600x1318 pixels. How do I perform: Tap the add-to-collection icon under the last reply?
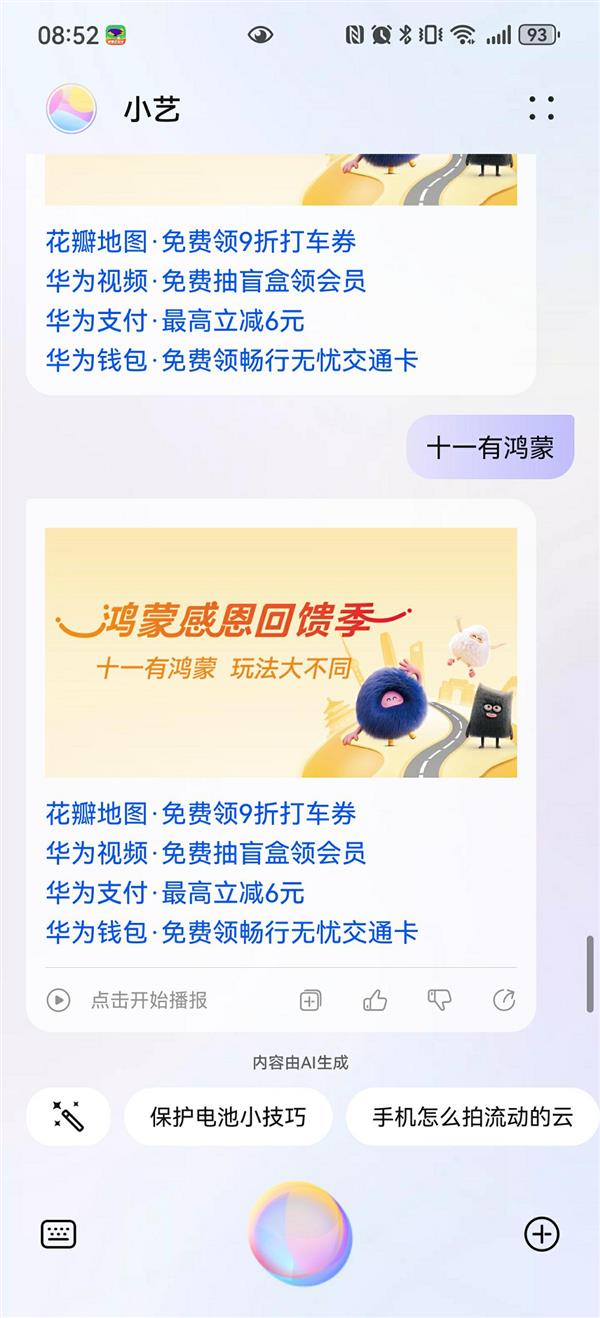click(x=310, y=999)
